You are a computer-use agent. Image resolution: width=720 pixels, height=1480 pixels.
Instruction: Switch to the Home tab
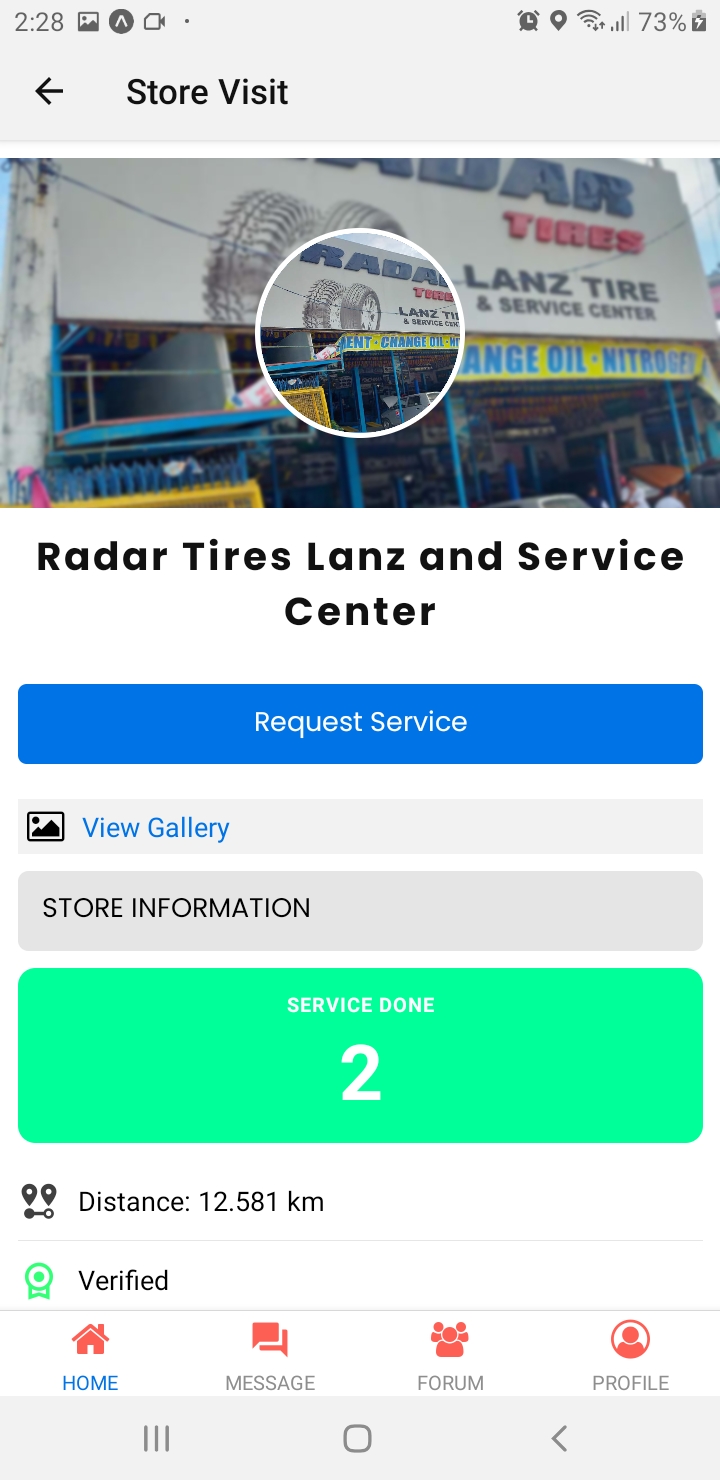[90, 1355]
